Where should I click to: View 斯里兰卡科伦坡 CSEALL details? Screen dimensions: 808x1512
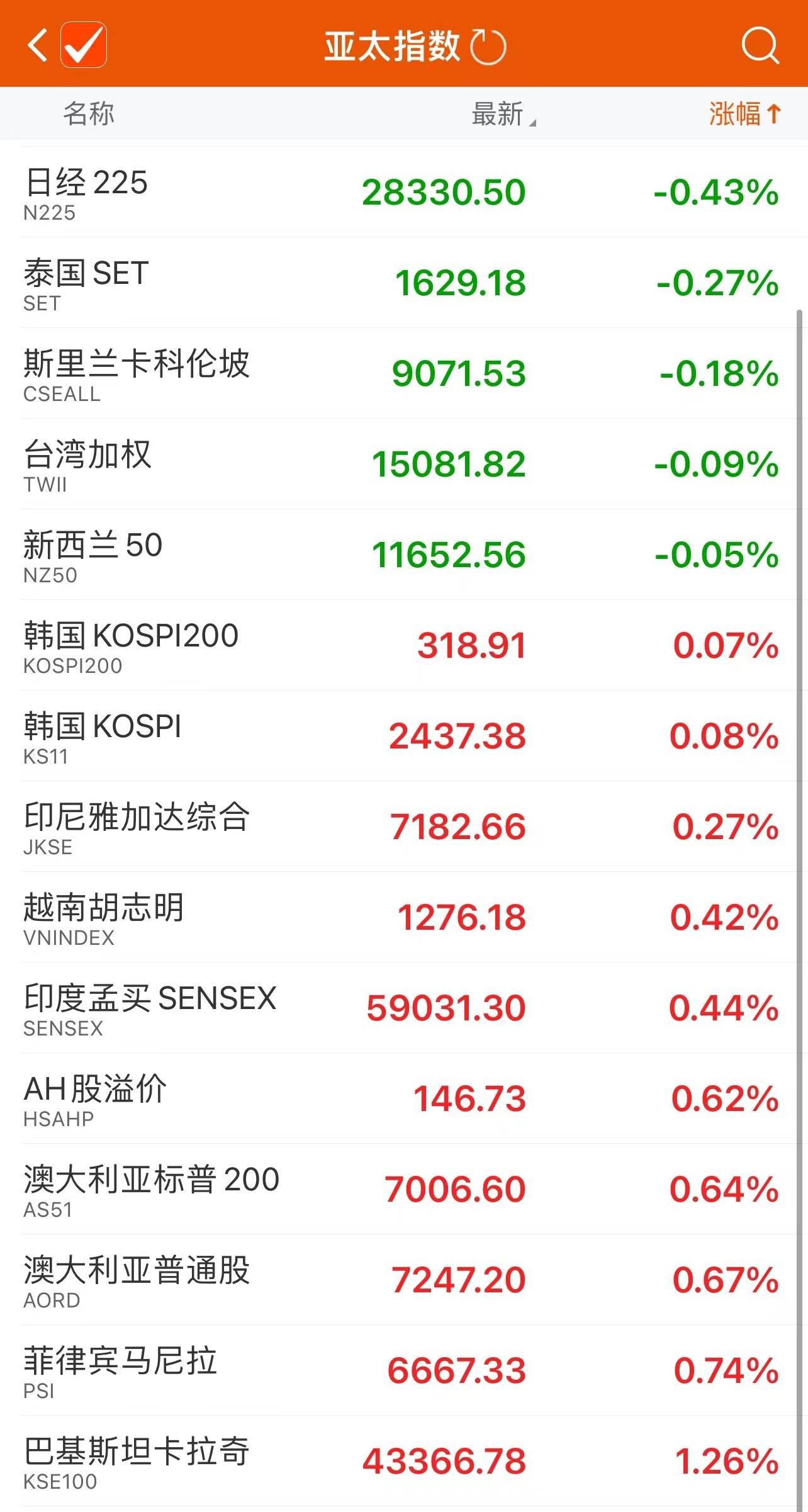404,373
